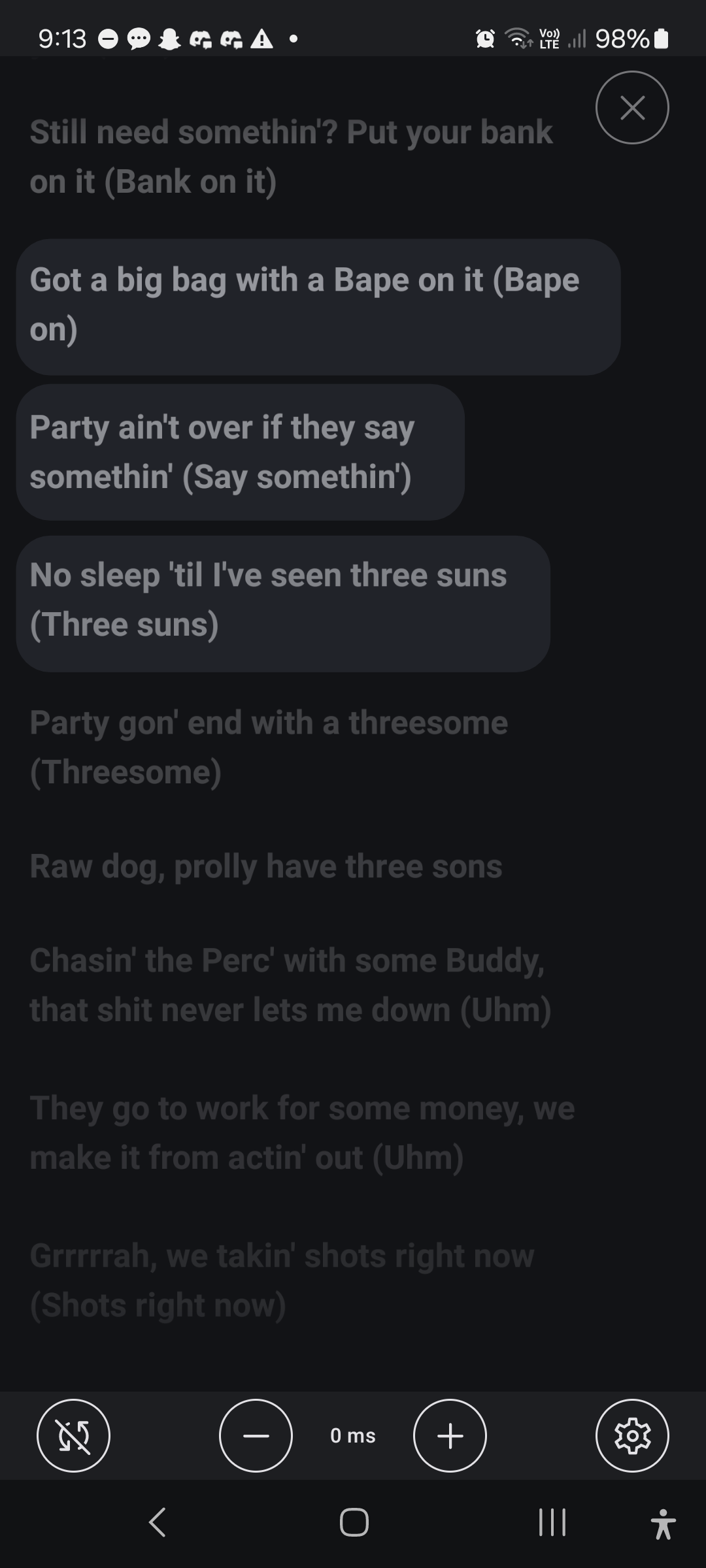Seek to 'Party gon' end with a threesome'

coord(269,747)
